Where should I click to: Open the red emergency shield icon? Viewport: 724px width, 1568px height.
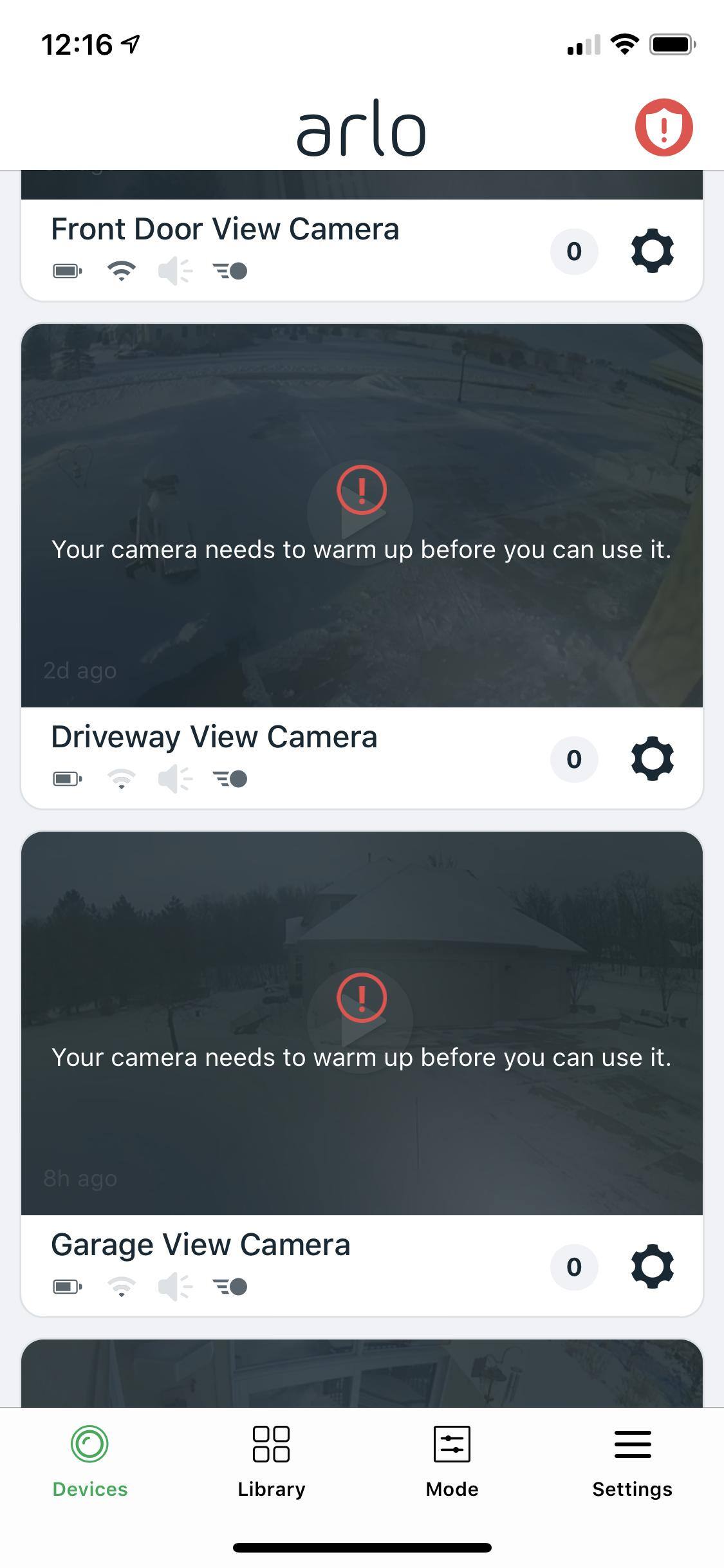click(664, 127)
